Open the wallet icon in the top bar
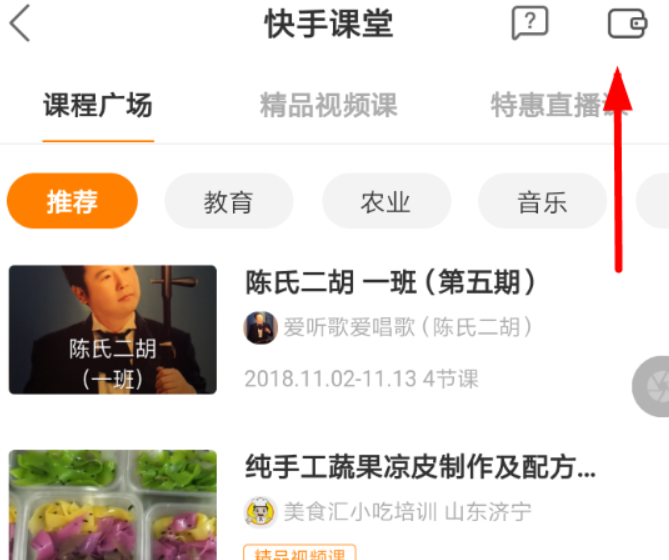 point(627,23)
